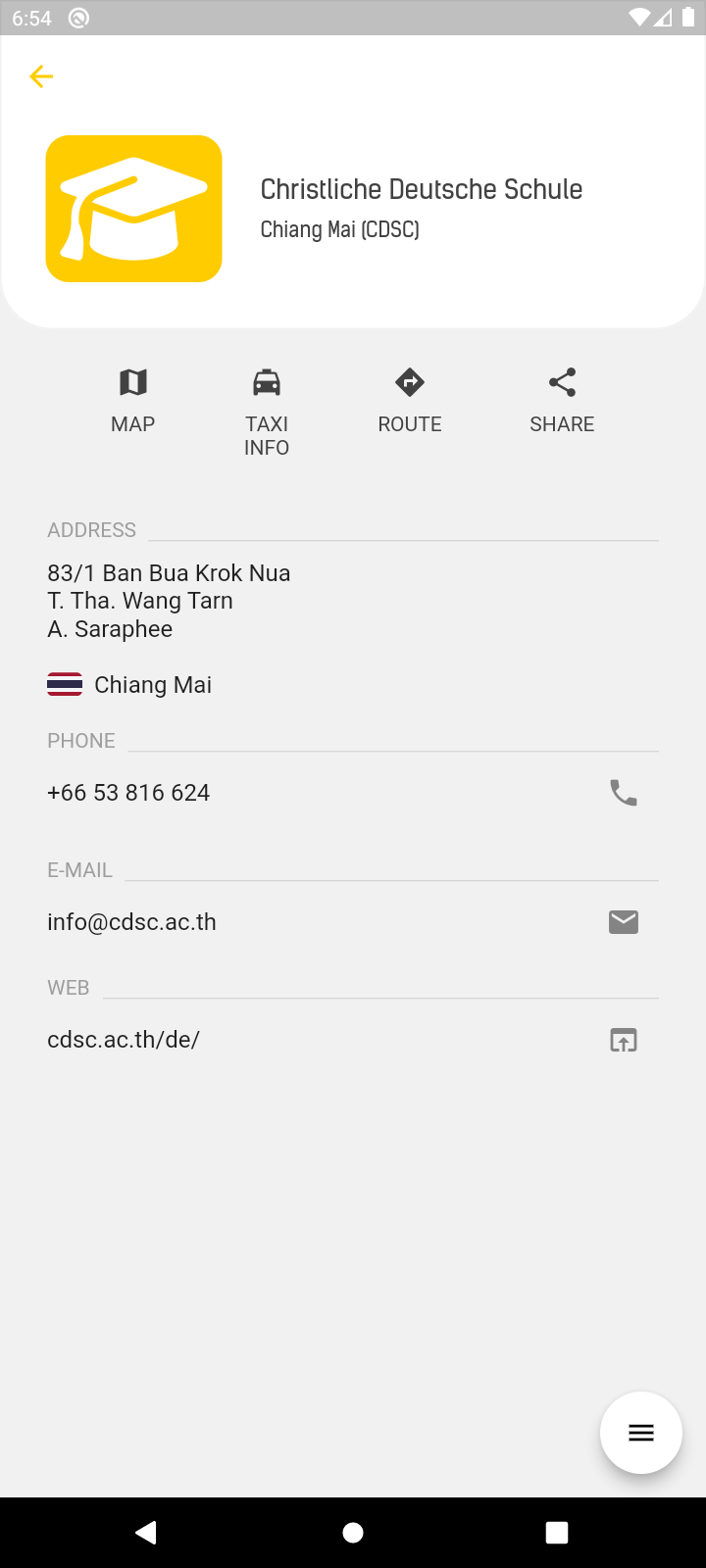Open recent apps from navigation bar
Viewport: 706px width, 1568px height.
coord(557,1533)
